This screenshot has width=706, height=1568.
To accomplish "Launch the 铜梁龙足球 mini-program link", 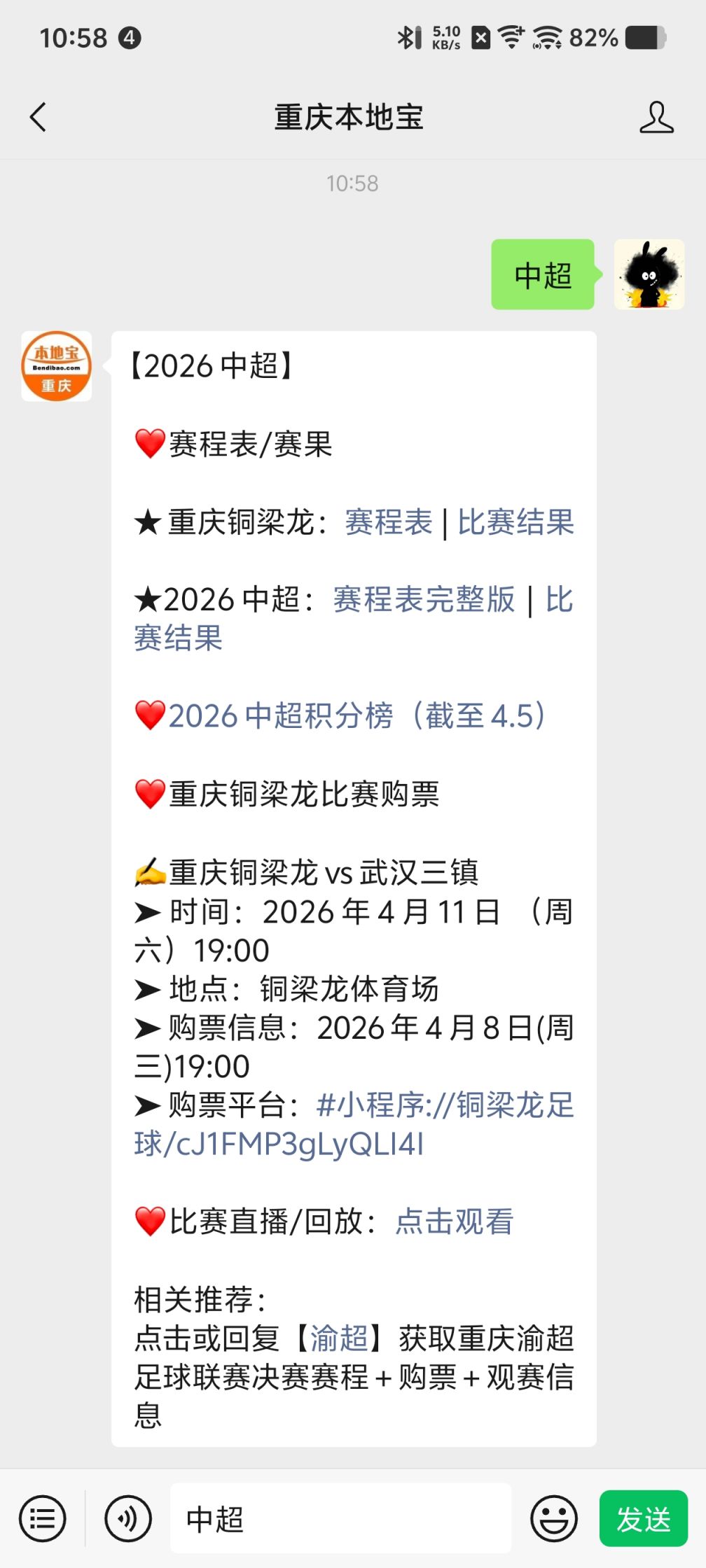I will coord(434,1107).
